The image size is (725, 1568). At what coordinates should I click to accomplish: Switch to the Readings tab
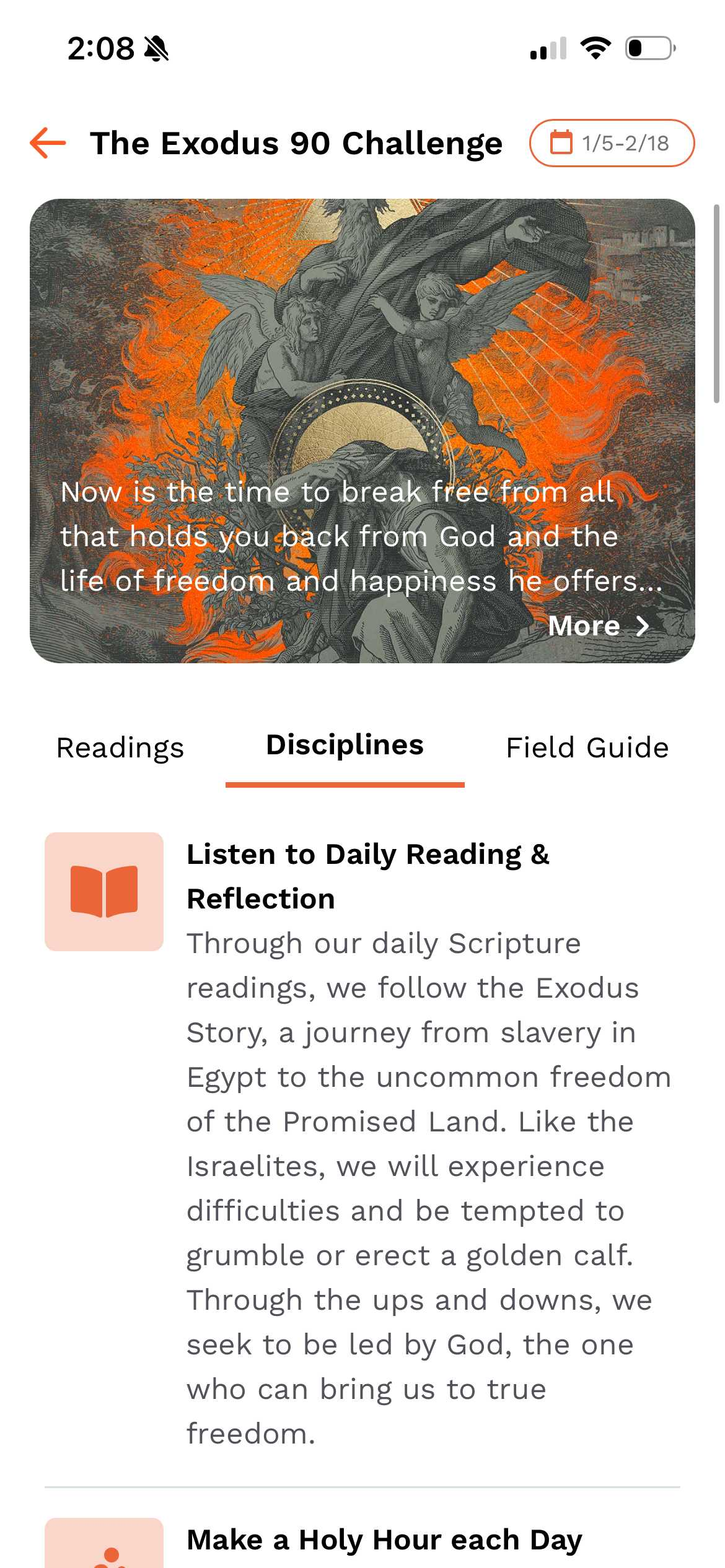tap(120, 747)
